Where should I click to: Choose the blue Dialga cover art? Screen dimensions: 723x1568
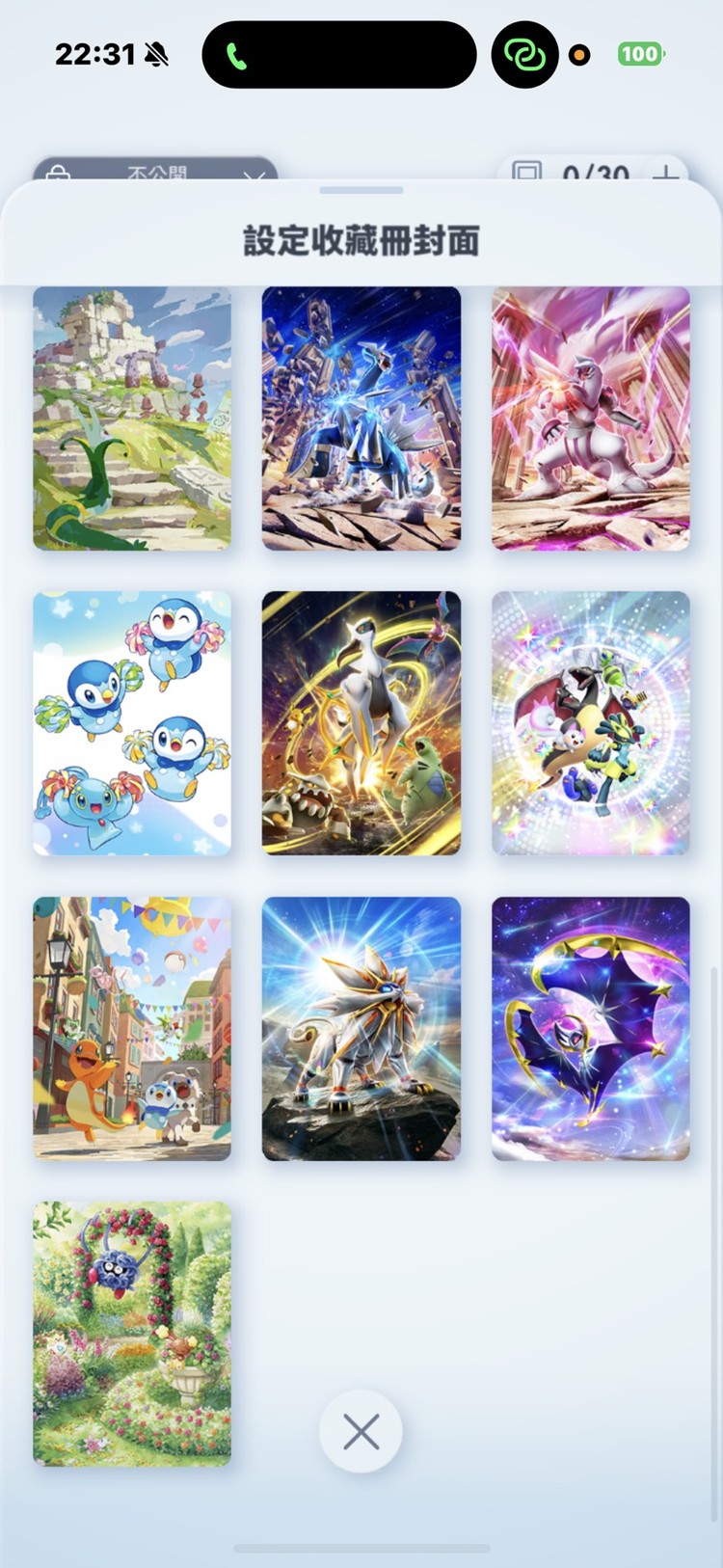361,419
